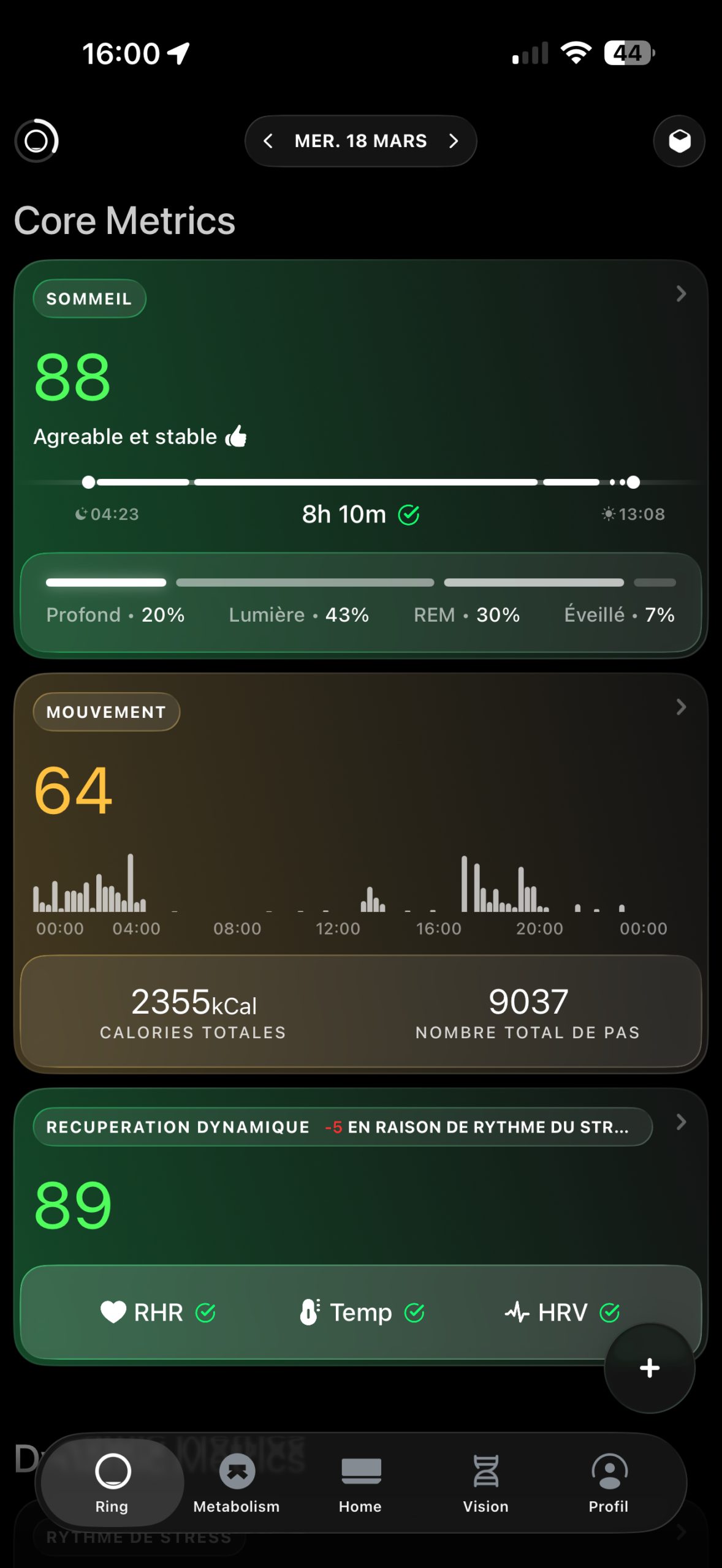Open the date picker MER. 18 MARS
722x1568 pixels.
tap(360, 141)
